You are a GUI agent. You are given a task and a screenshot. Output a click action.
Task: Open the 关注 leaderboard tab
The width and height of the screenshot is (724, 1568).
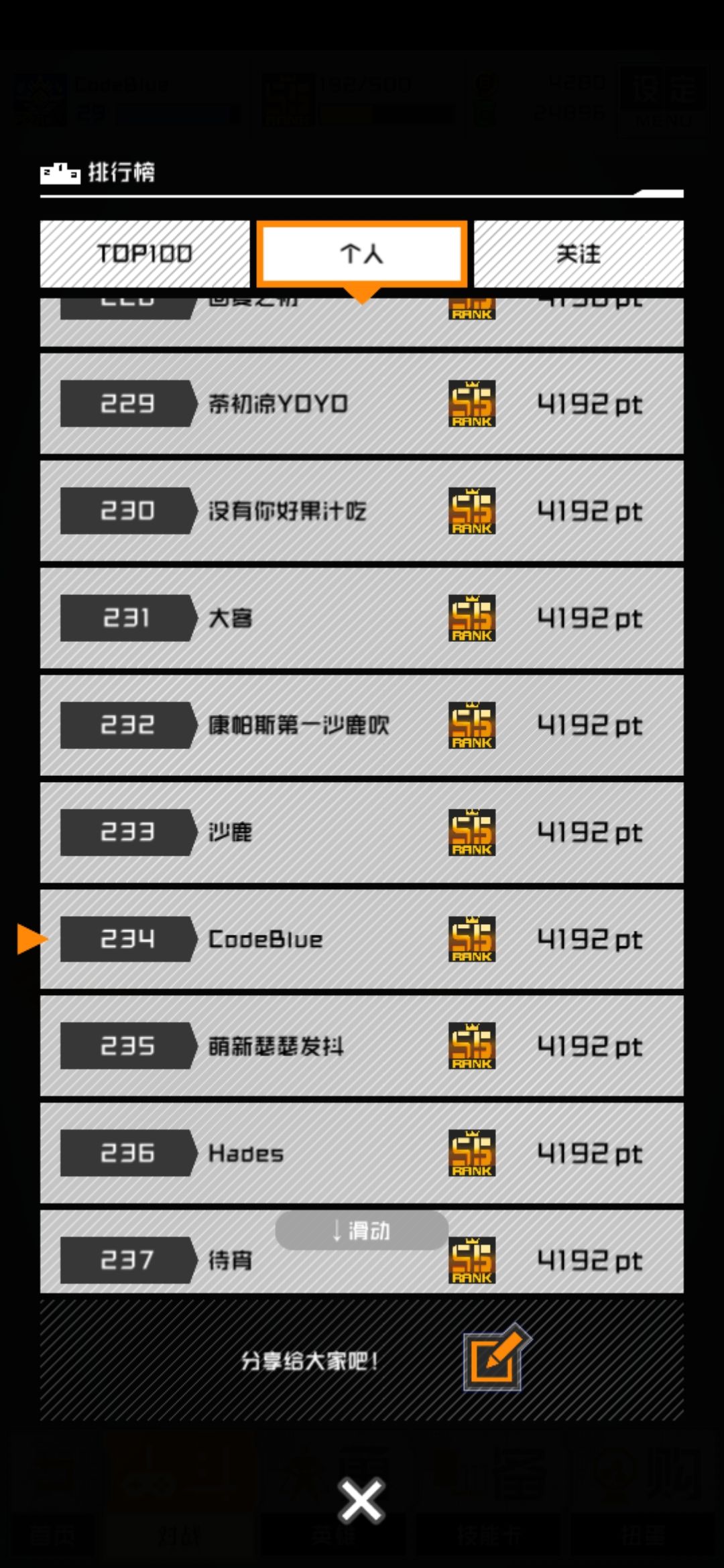tap(577, 254)
